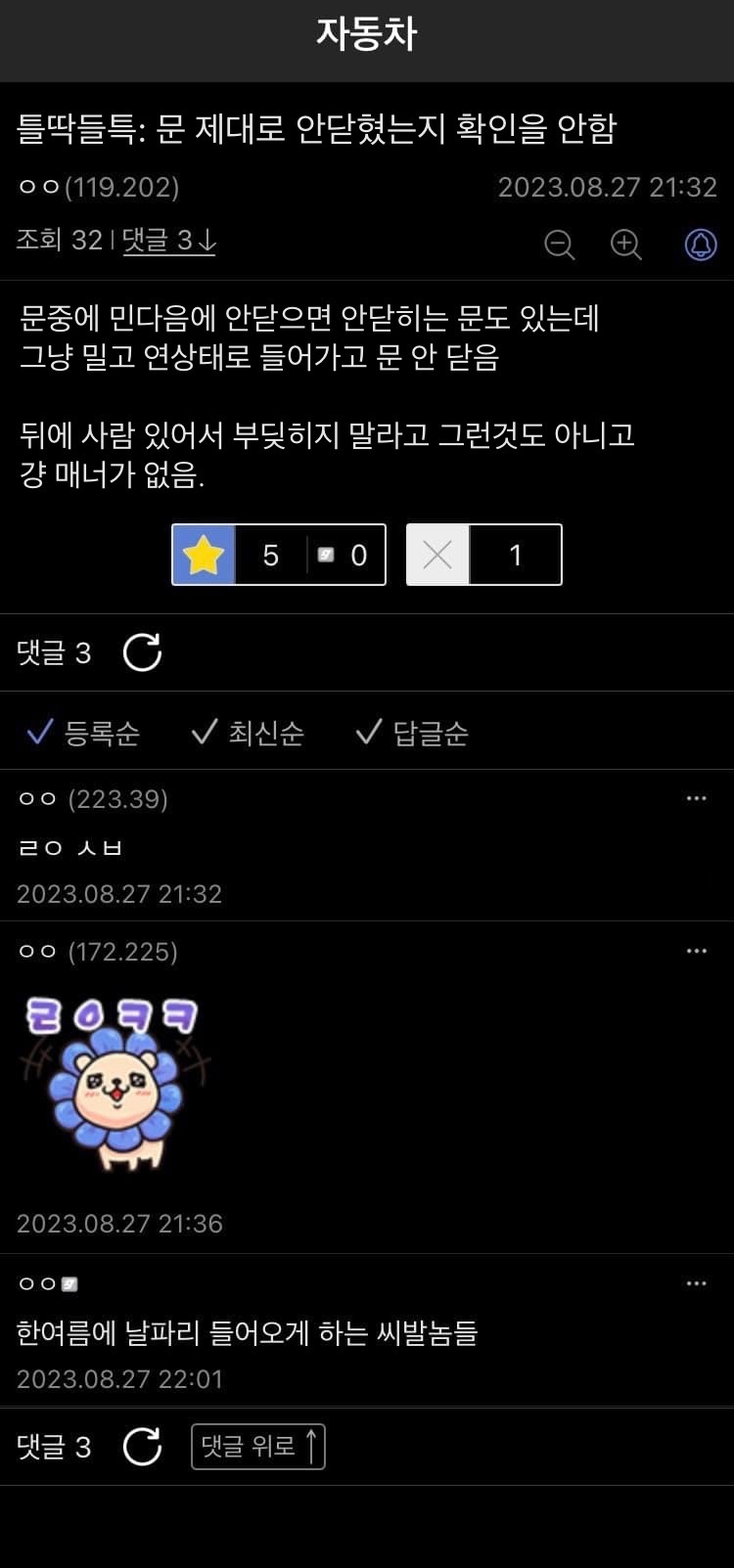
Task: Downvote the post with X button
Action: 437,555
